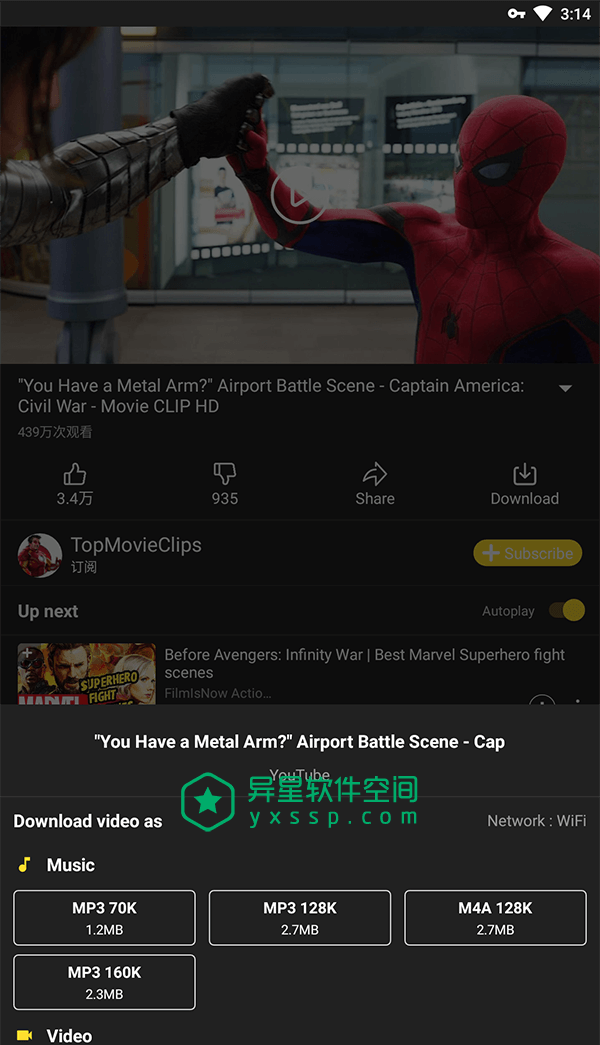Toggle the Autoplay switch
600x1045 pixels.
(567, 610)
